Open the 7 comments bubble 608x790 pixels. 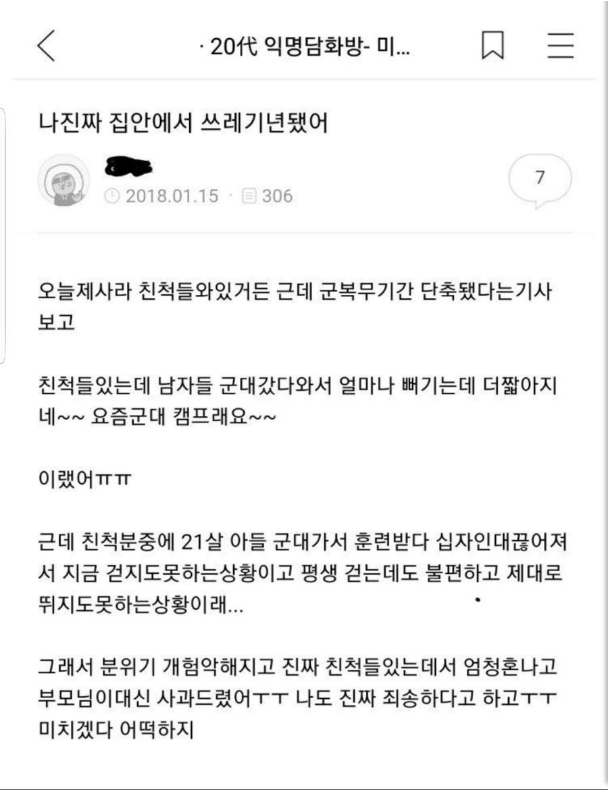[540, 178]
